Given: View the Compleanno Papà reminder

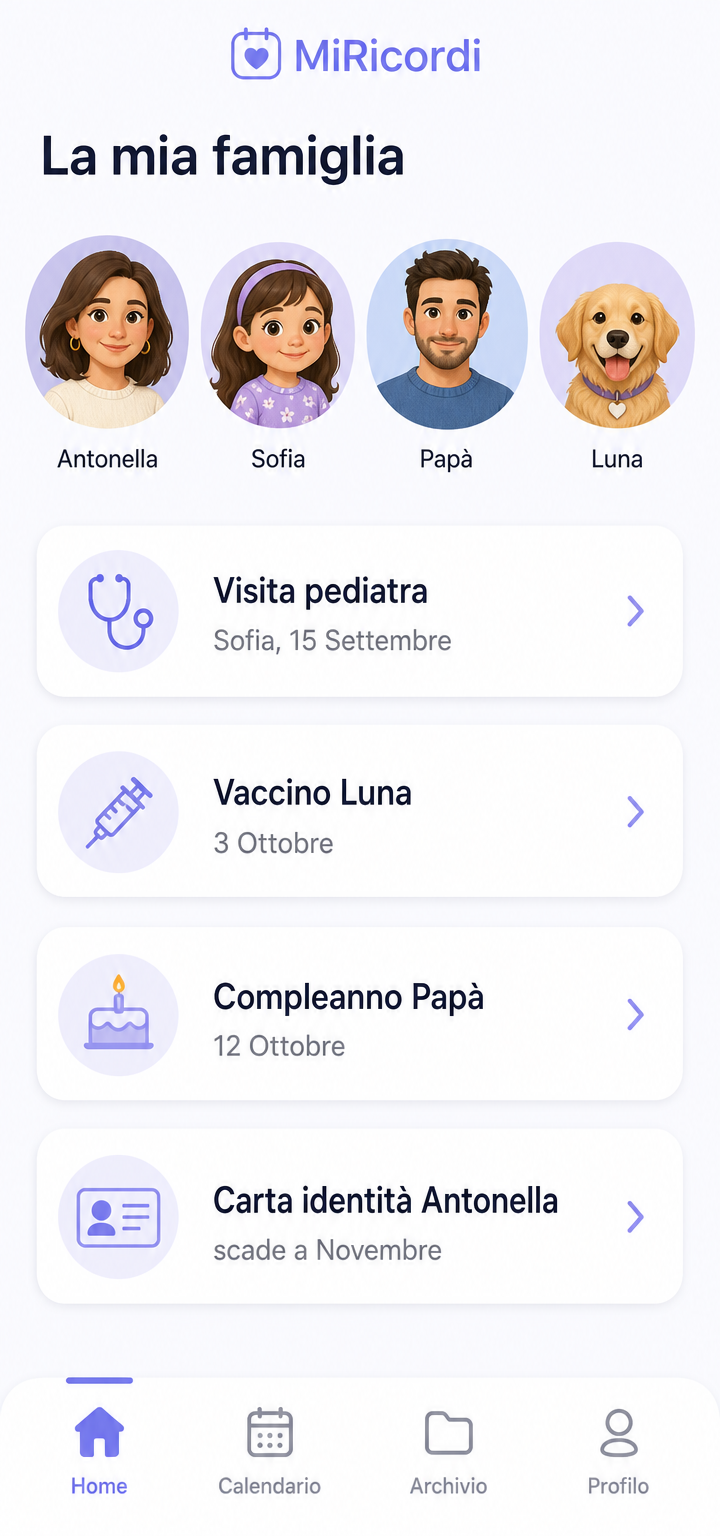Looking at the screenshot, I should (x=360, y=1014).
